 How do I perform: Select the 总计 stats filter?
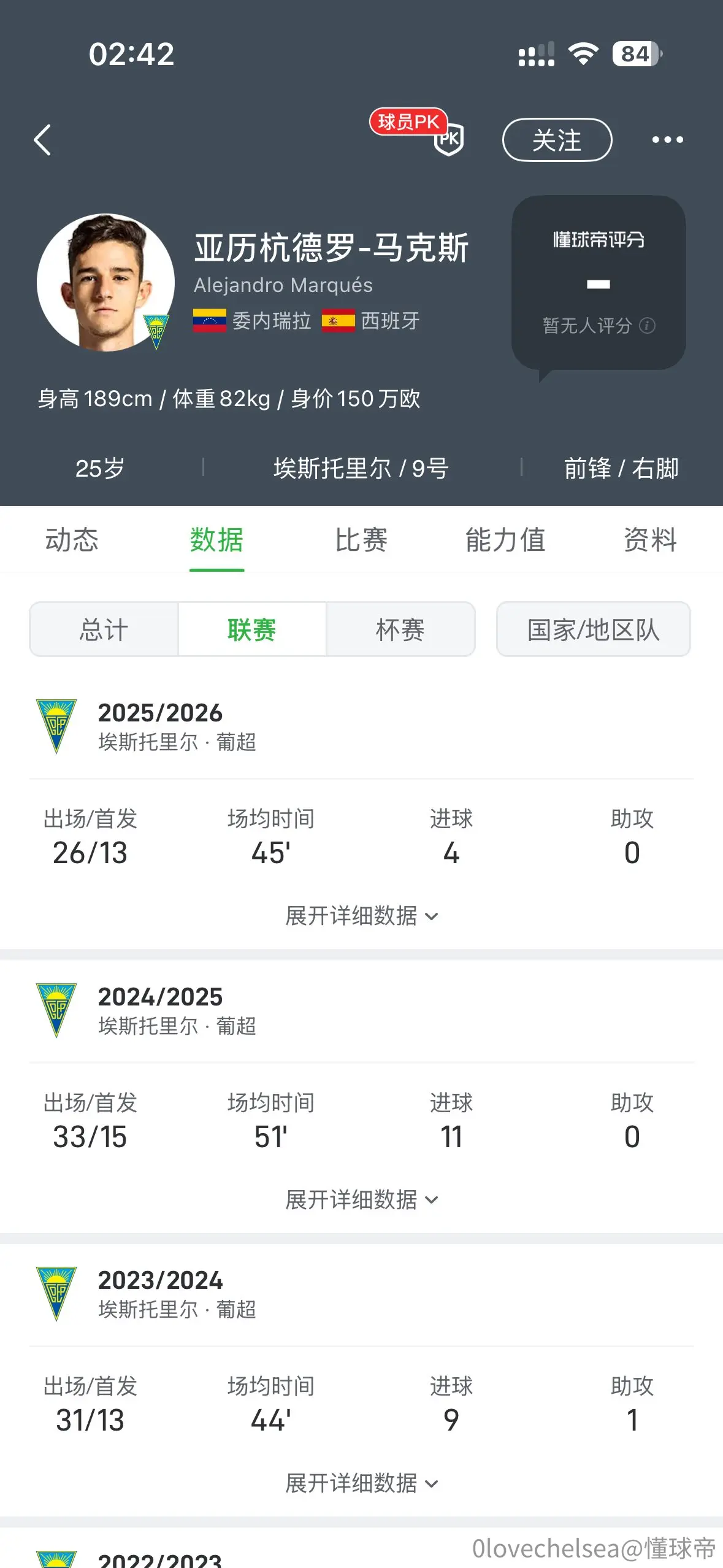coord(104,629)
